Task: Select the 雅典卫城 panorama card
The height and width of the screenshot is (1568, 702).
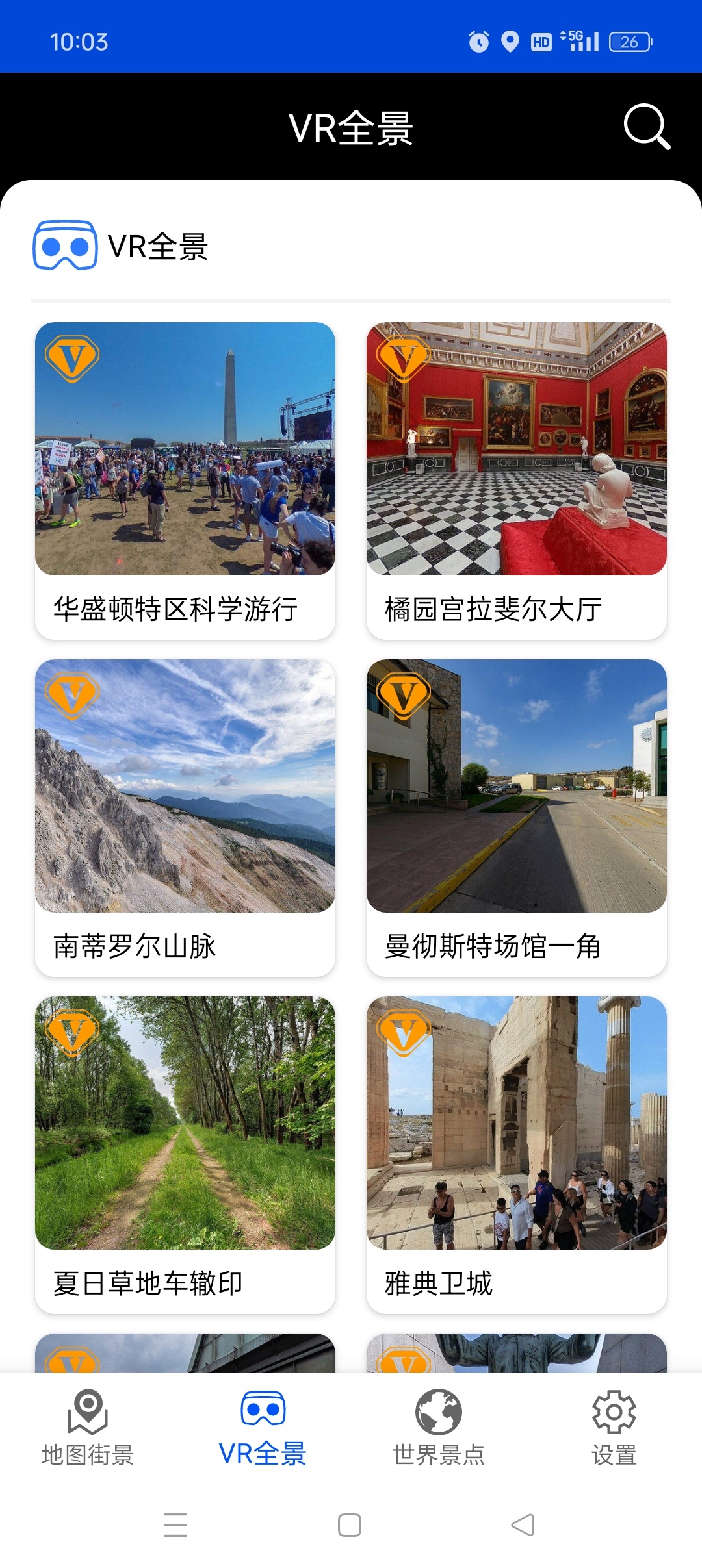Action: [x=517, y=1154]
